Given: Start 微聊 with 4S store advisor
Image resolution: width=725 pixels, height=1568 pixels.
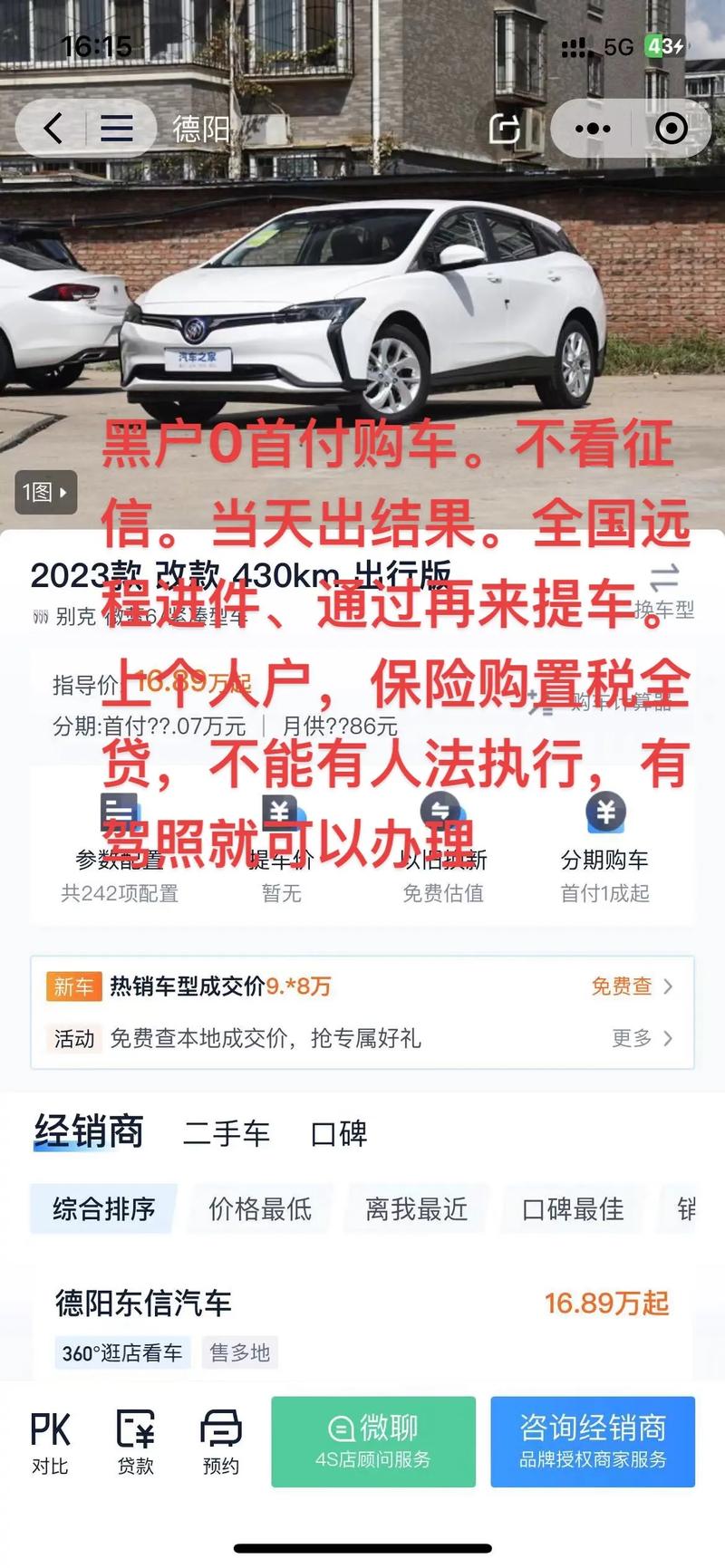Looking at the screenshot, I should point(373,1442).
